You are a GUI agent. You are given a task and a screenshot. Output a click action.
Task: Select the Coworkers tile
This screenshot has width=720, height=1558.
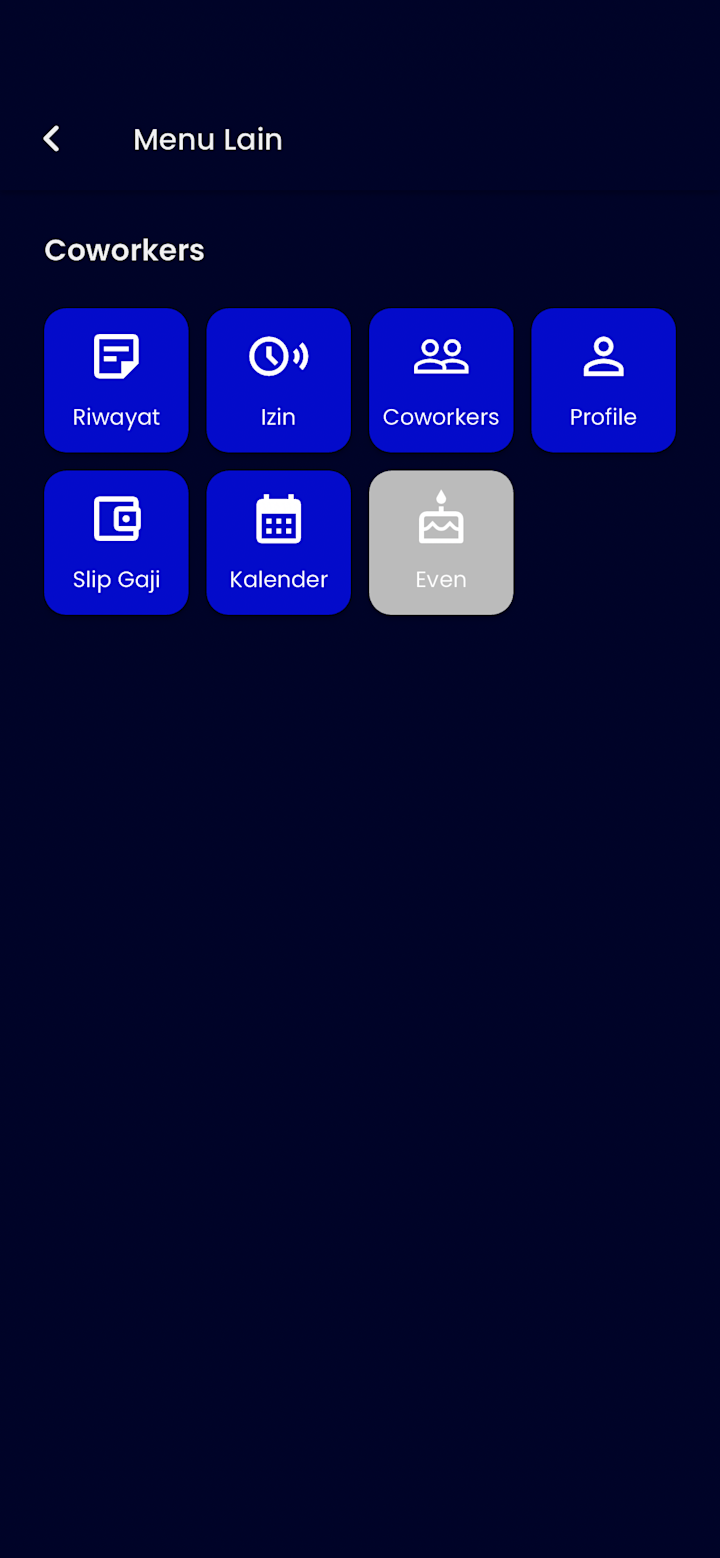(x=441, y=380)
